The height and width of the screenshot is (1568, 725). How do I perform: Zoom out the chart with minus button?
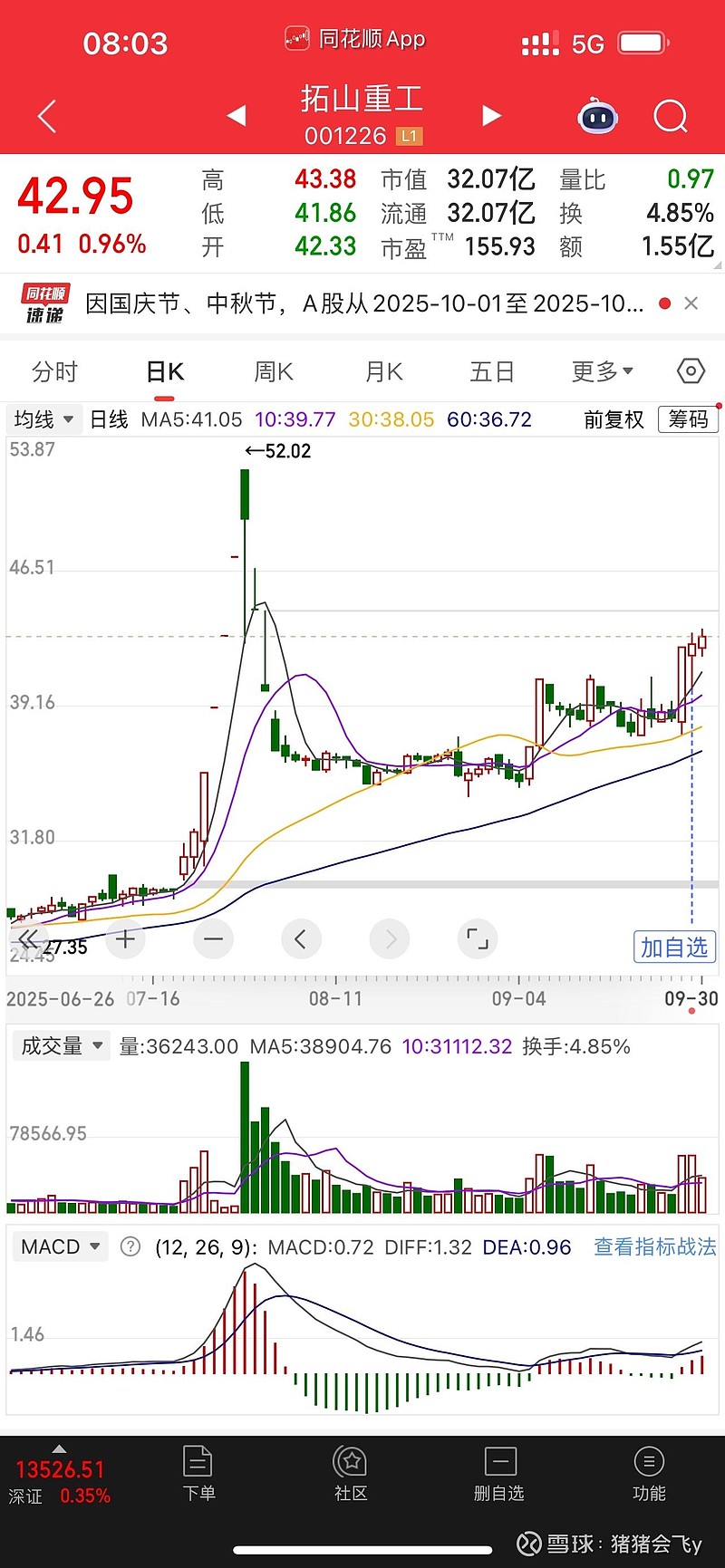click(x=213, y=939)
